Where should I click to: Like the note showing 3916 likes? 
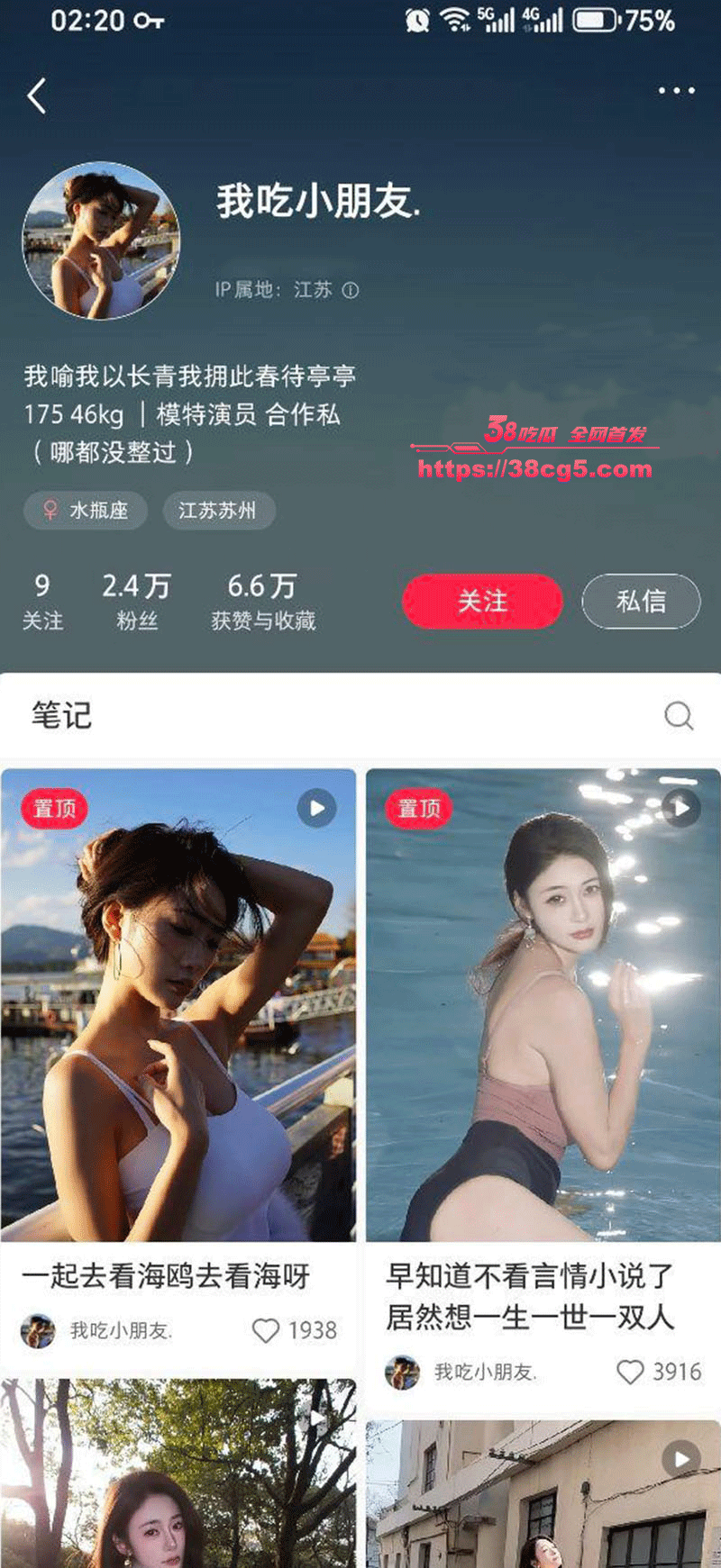click(x=630, y=1372)
